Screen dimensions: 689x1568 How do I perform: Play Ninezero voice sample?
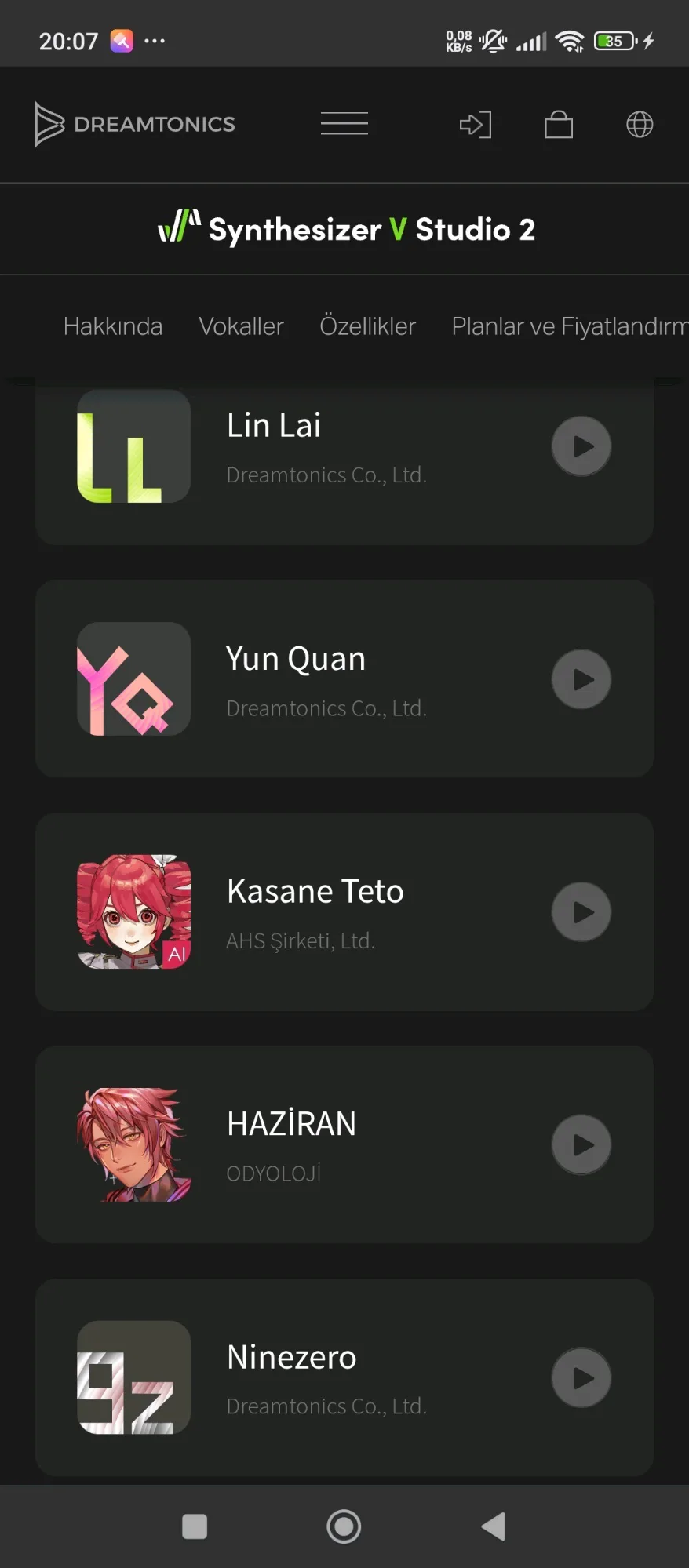[581, 1378]
